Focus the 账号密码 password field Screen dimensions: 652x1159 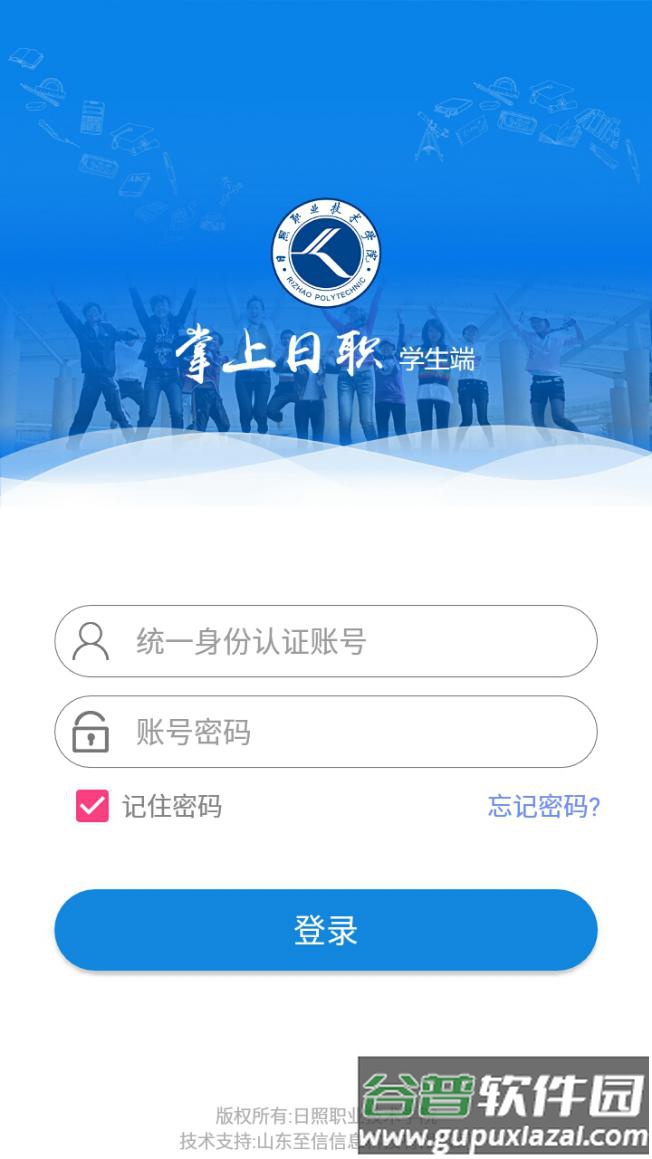pos(340,732)
